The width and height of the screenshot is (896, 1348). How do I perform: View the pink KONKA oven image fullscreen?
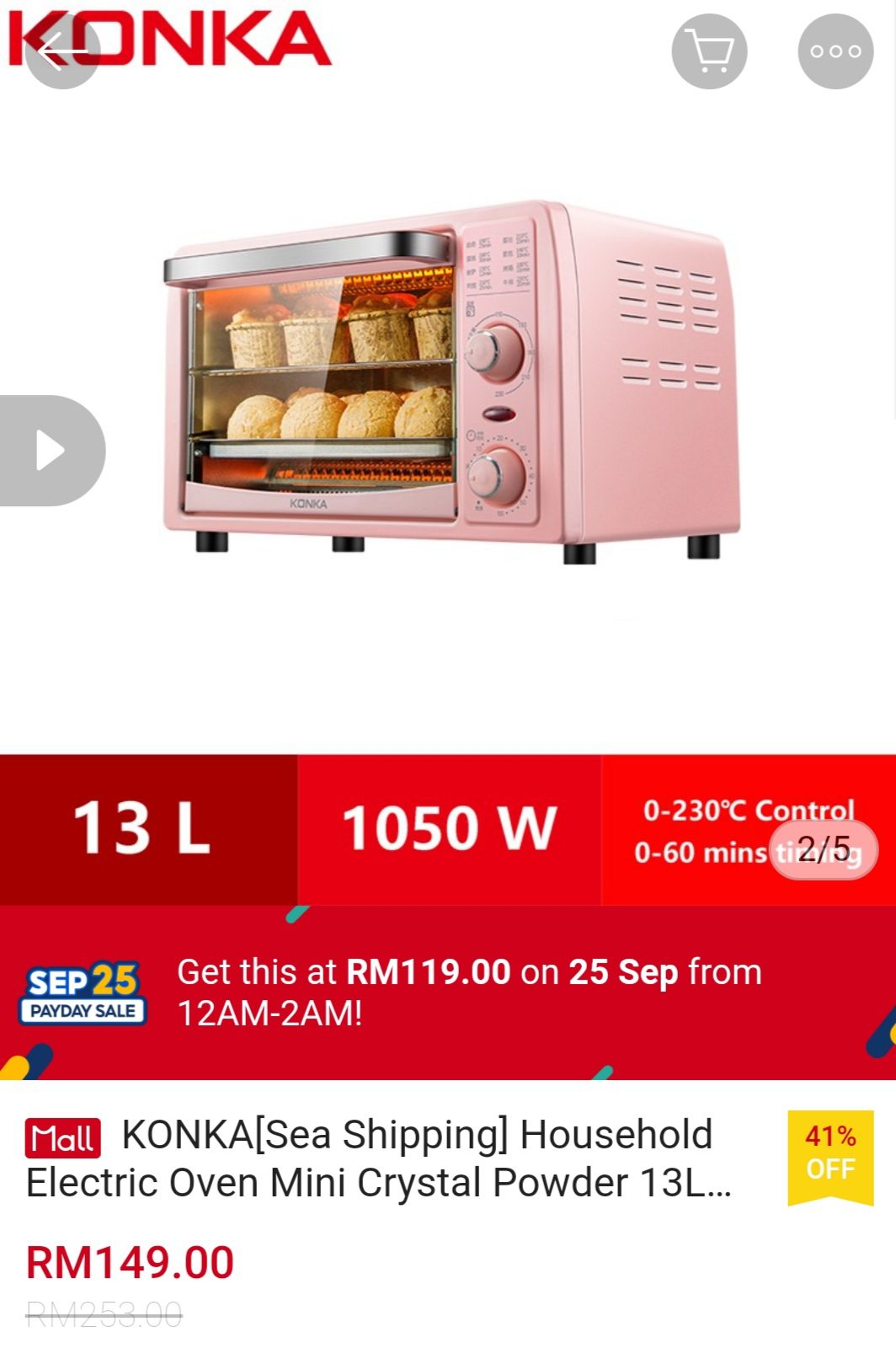pos(451,383)
